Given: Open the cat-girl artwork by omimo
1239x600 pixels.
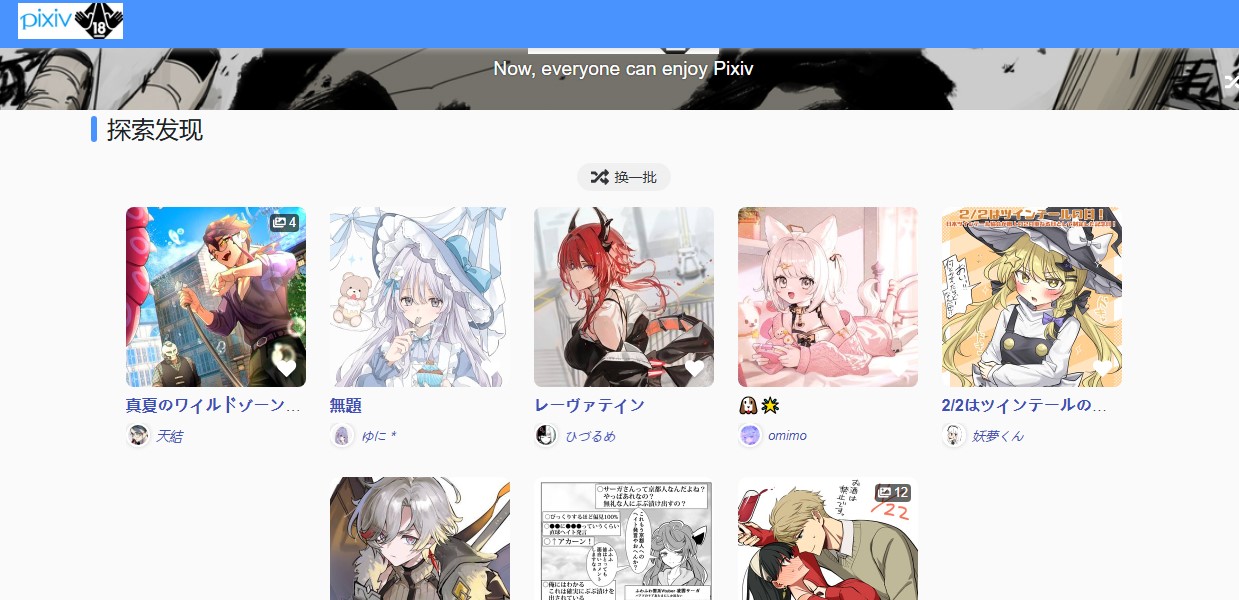Looking at the screenshot, I should (827, 296).
